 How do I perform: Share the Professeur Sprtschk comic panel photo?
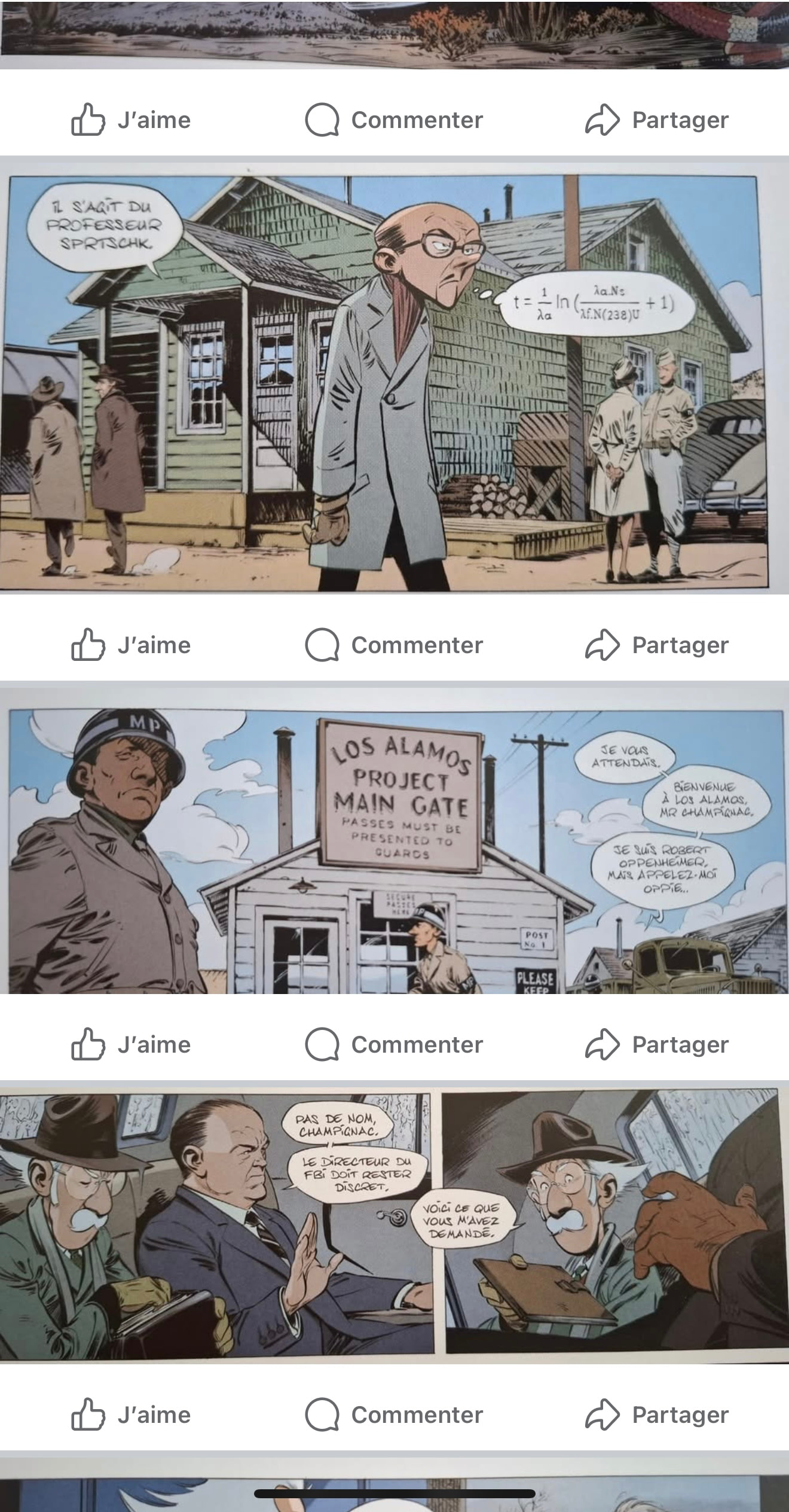656,645
